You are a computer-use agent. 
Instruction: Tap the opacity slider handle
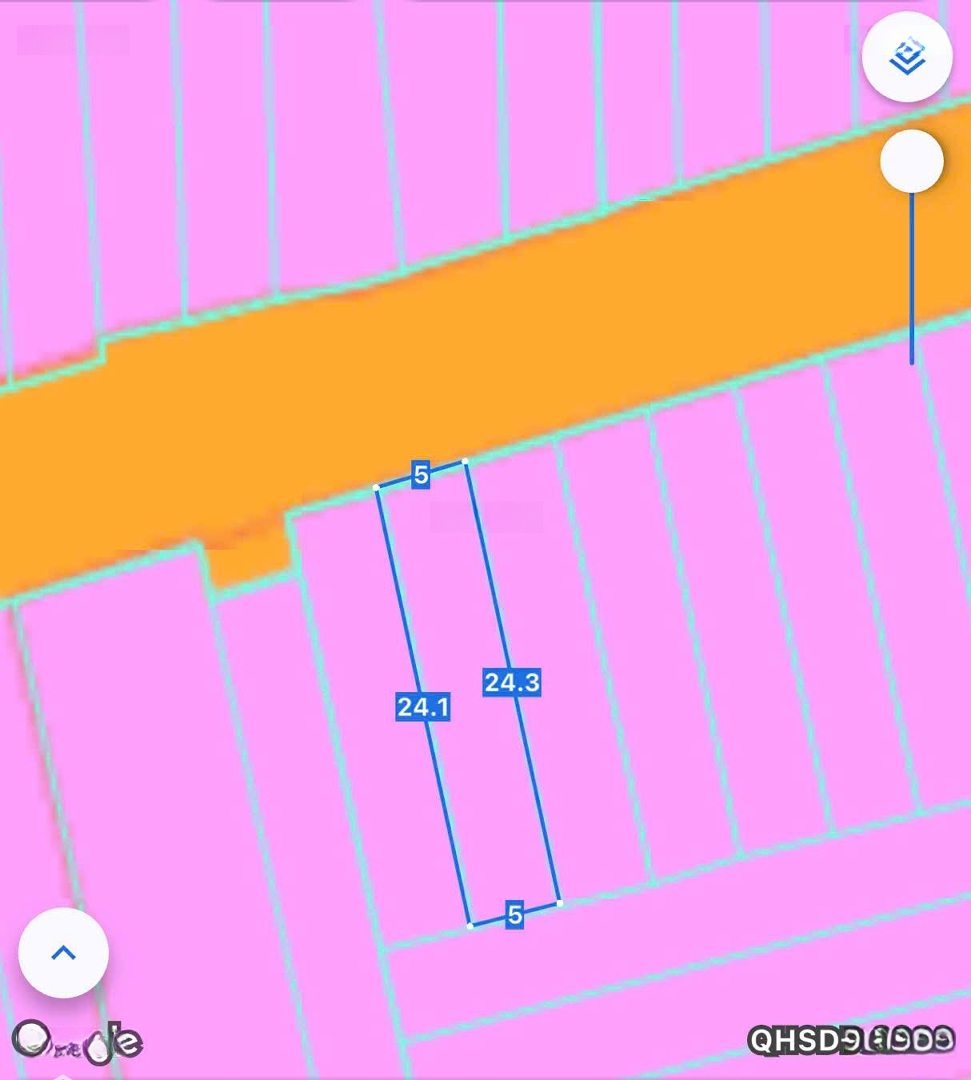pos(911,161)
